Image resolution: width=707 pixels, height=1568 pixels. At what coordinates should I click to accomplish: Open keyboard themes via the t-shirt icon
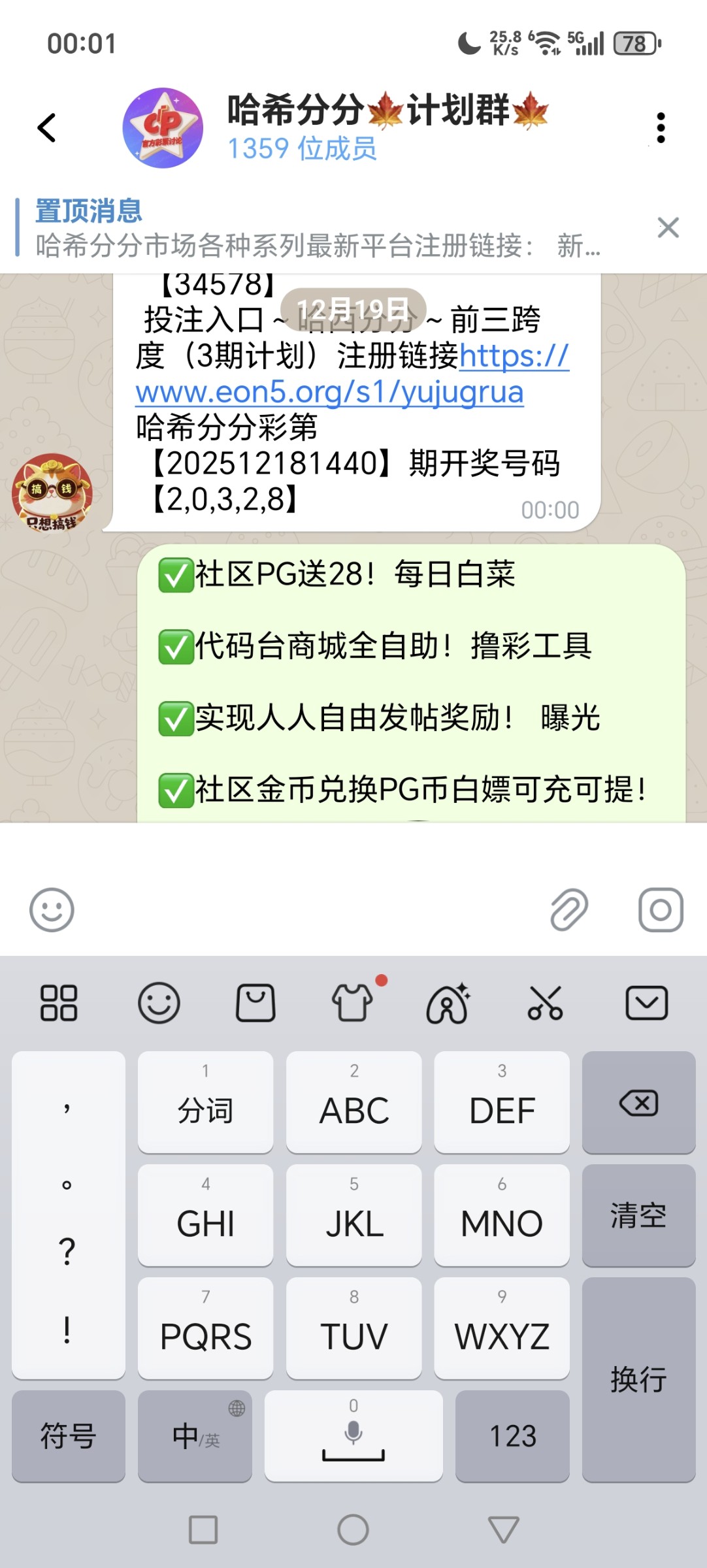[352, 1004]
